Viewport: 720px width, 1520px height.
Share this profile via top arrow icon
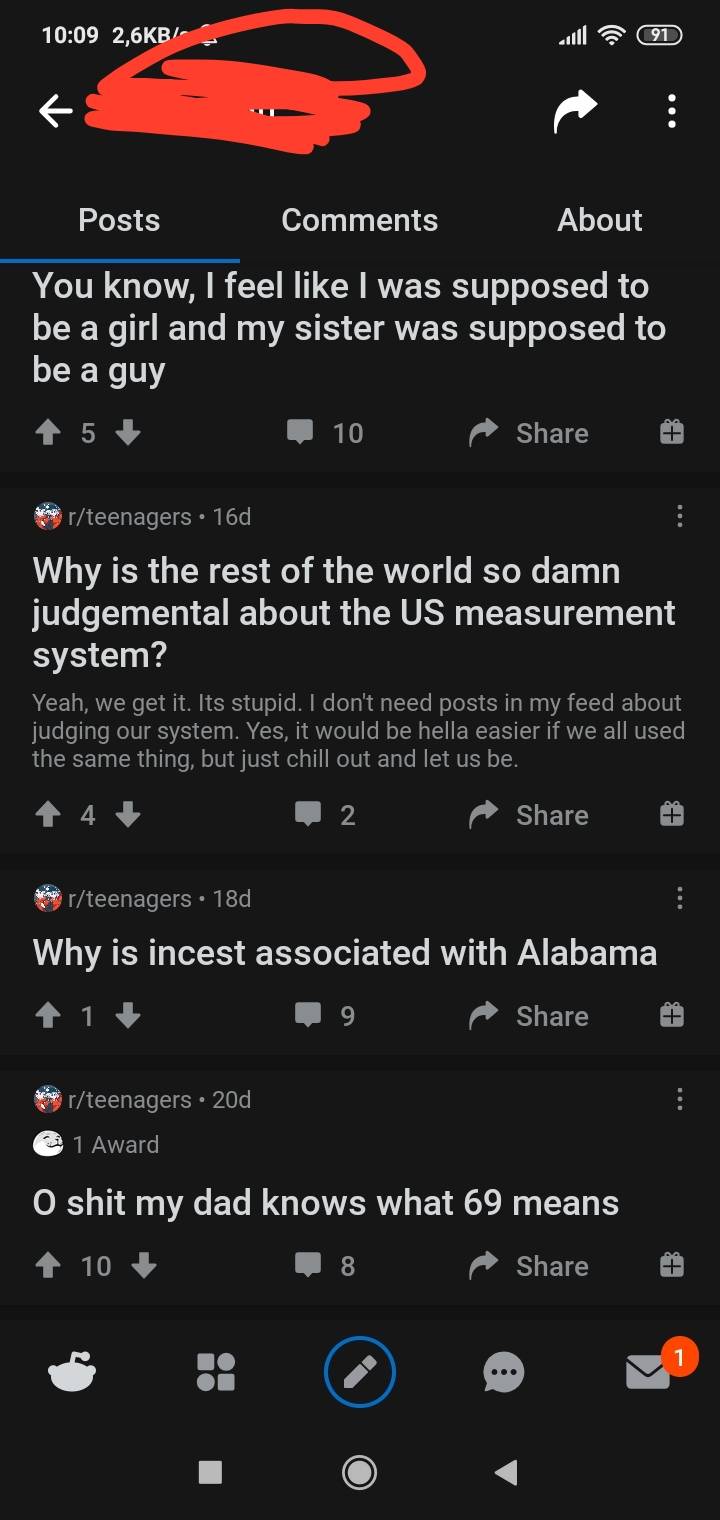pyautogui.click(x=575, y=111)
